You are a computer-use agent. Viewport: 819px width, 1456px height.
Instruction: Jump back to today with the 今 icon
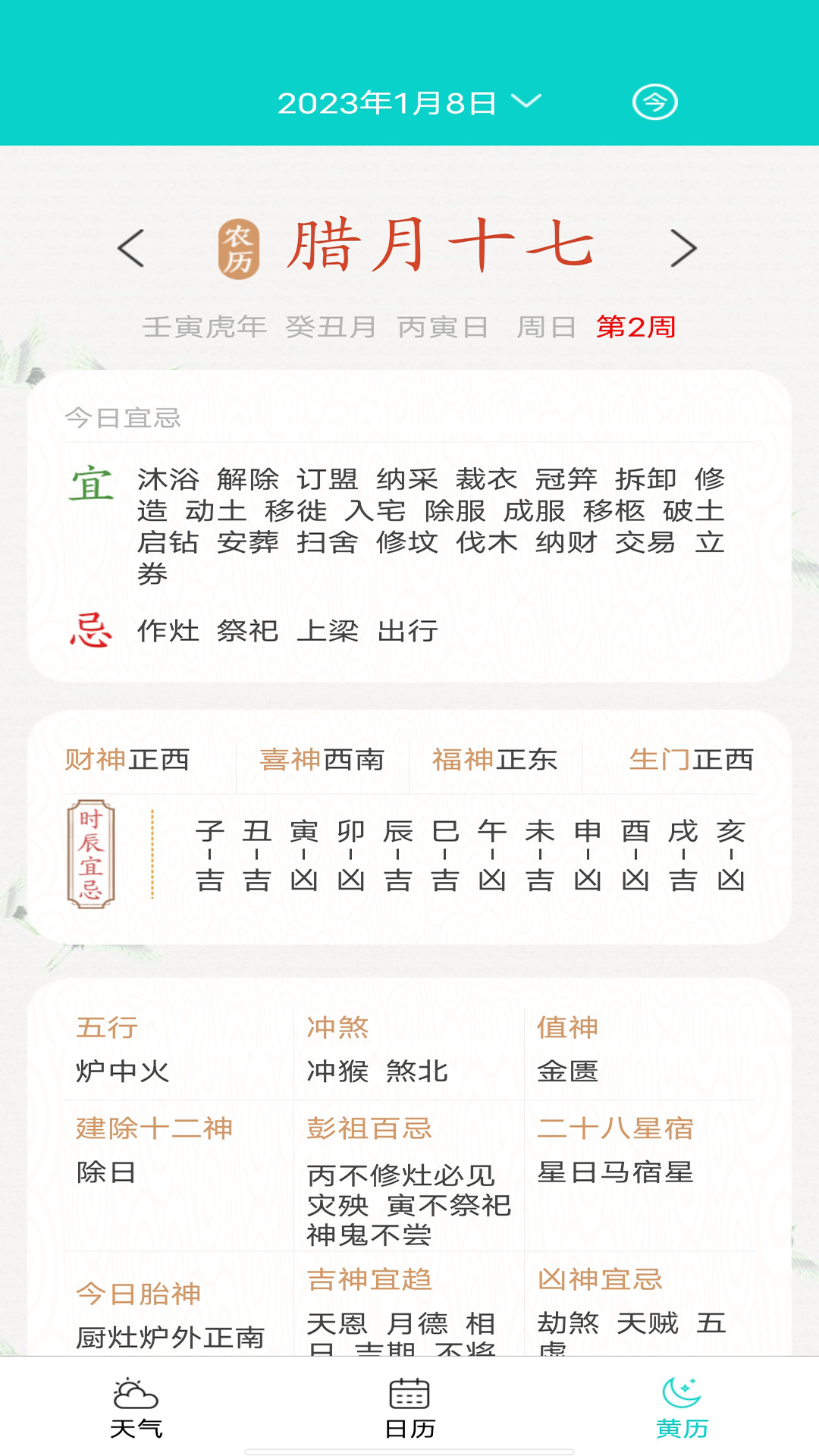[x=654, y=102]
